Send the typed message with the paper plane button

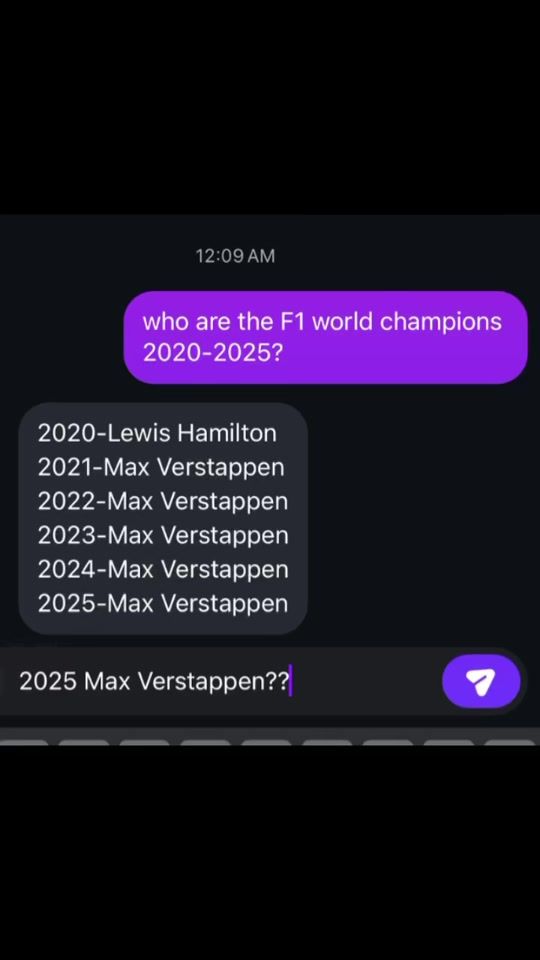click(x=481, y=681)
